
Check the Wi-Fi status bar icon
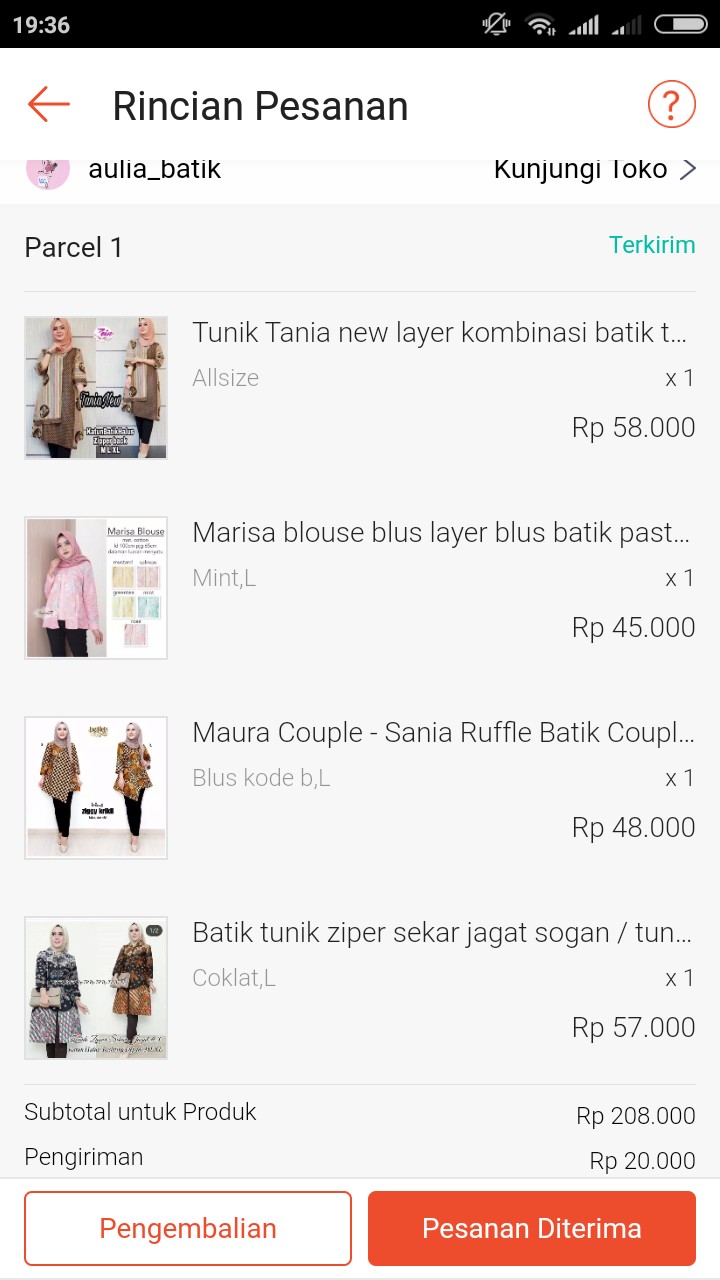(x=541, y=24)
